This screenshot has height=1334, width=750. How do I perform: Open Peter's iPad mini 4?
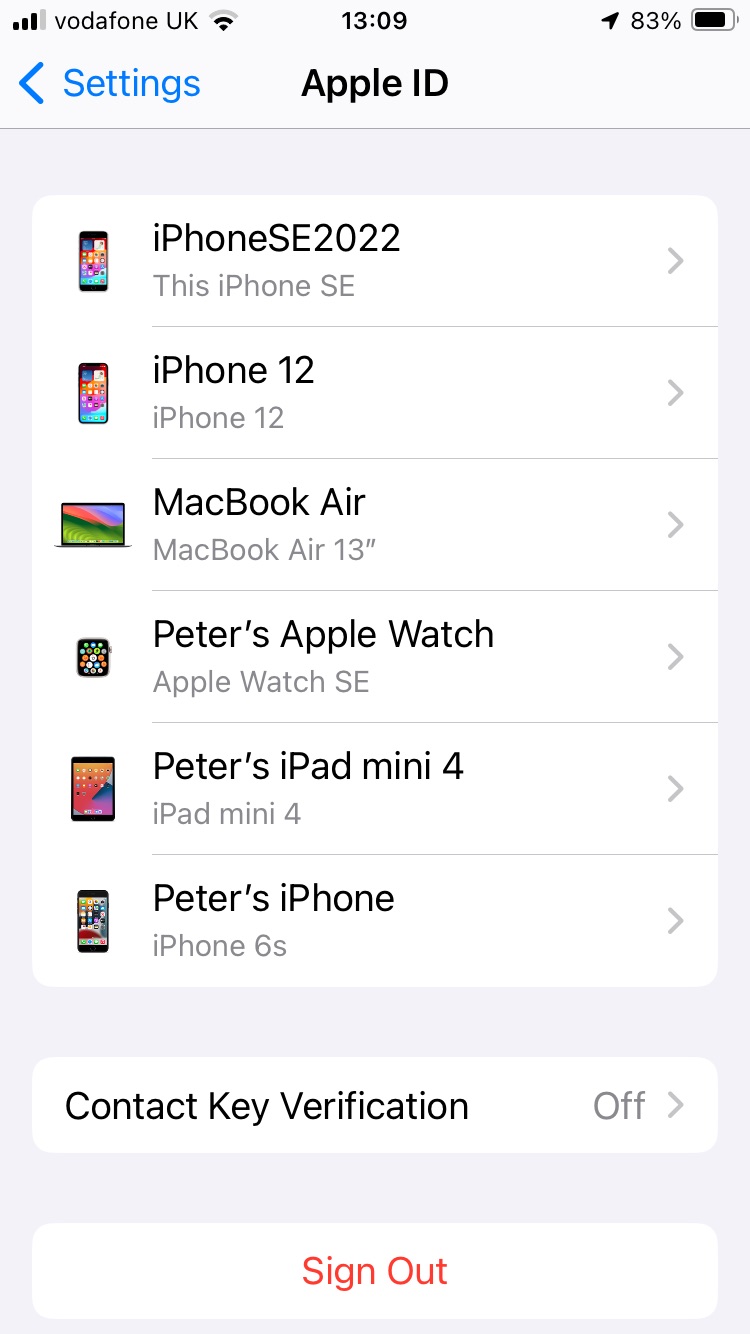pyautogui.click(x=375, y=789)
